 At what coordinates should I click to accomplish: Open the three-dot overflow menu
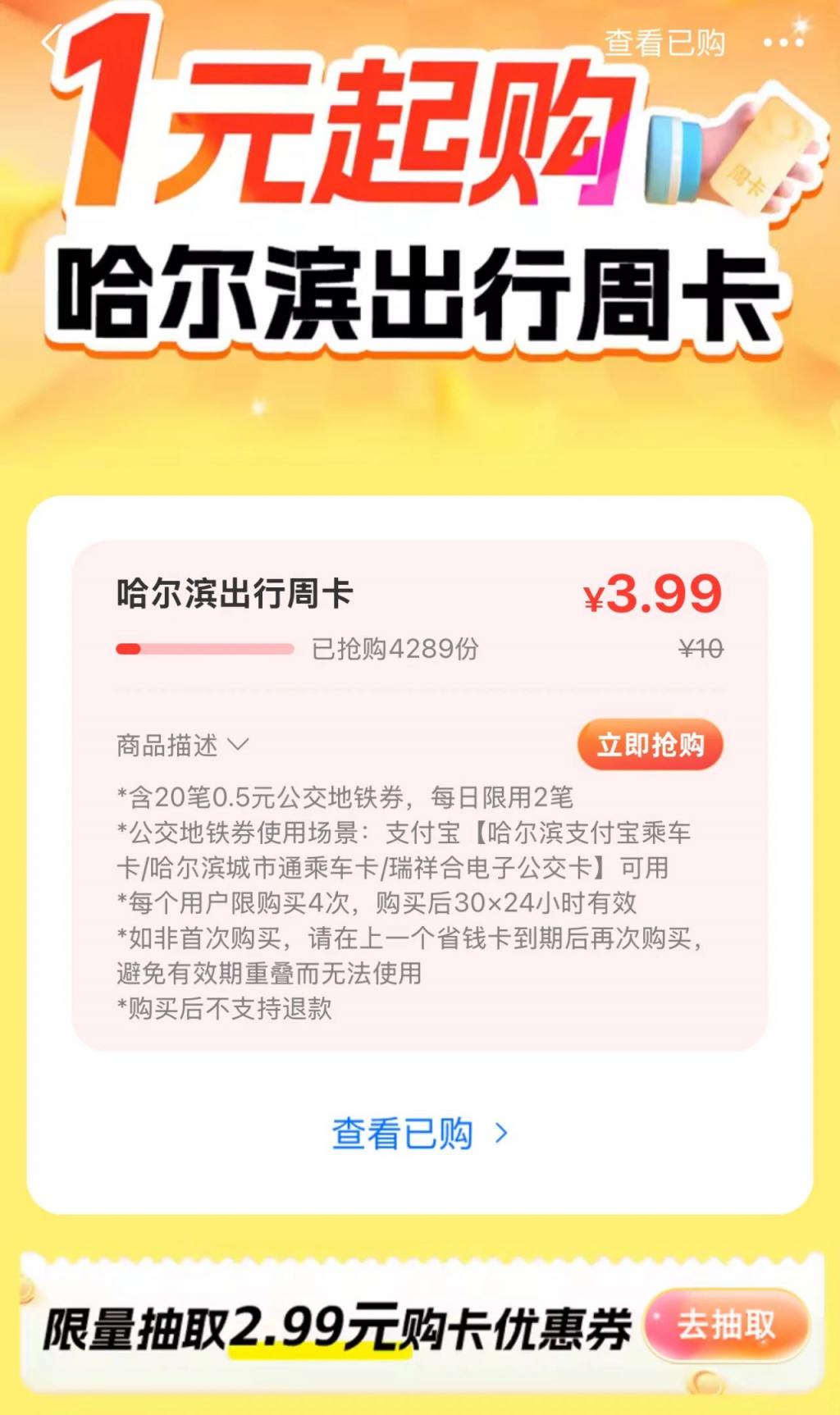click(x=783, y=43)
